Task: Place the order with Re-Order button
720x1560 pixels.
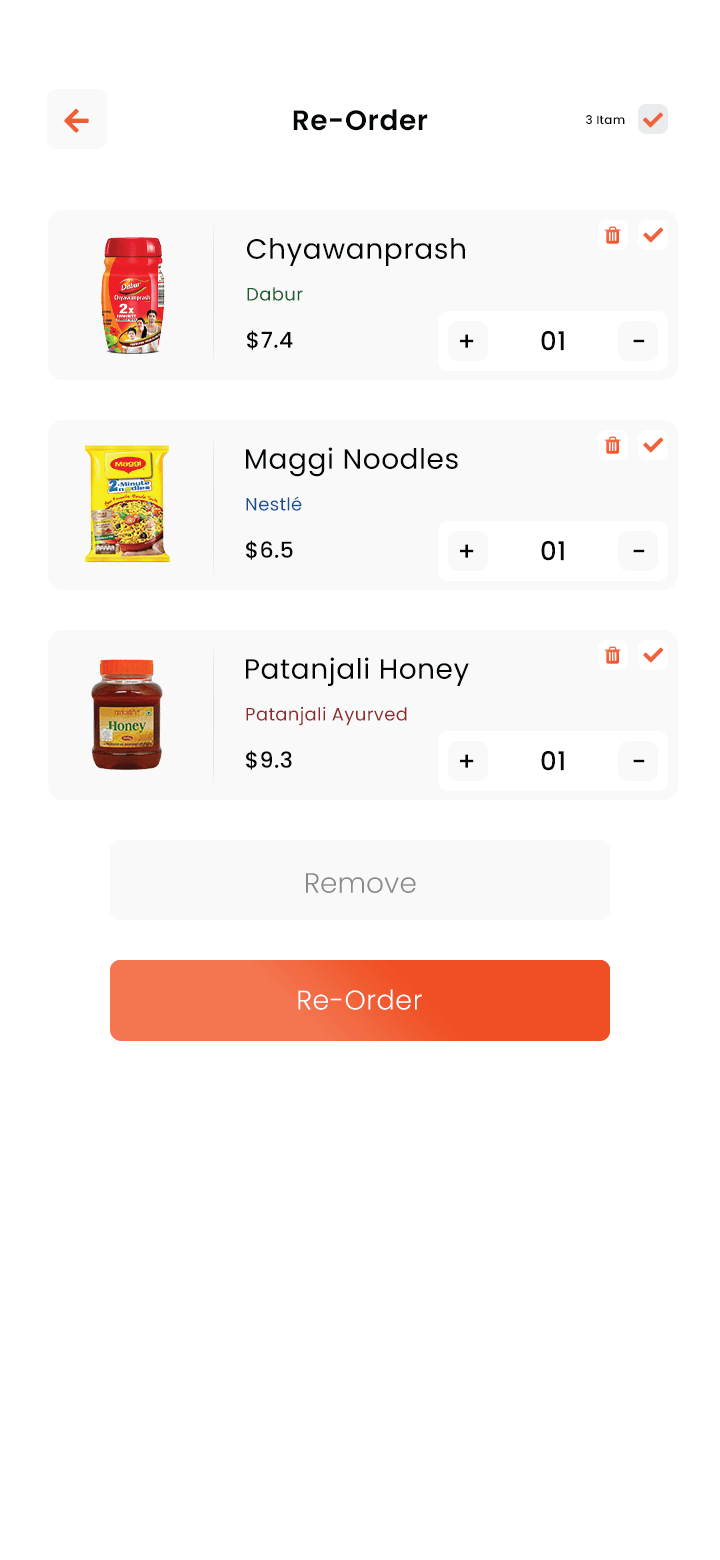Action: coord(360,1000)
